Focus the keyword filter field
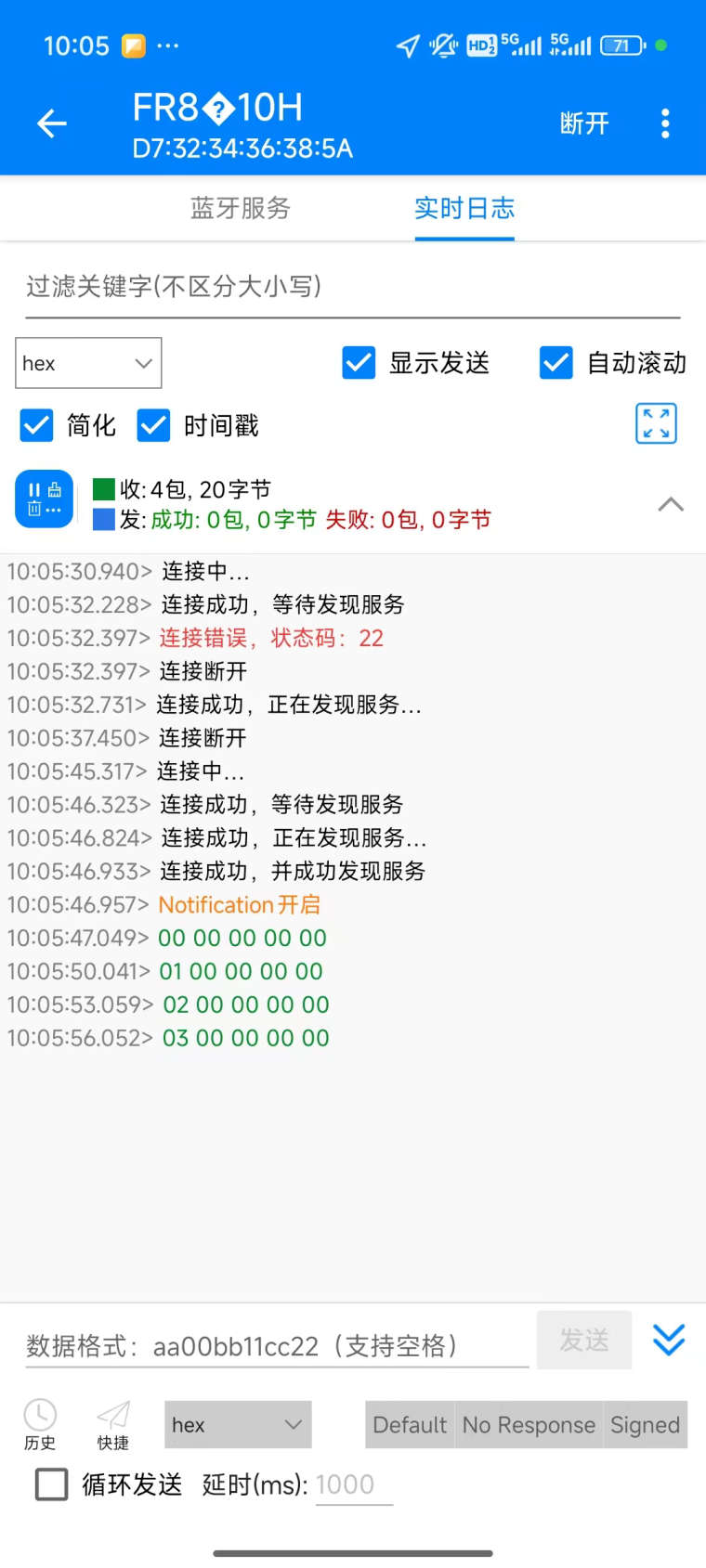The height and width of the screenshot is (1568, 706). (352, 287)
